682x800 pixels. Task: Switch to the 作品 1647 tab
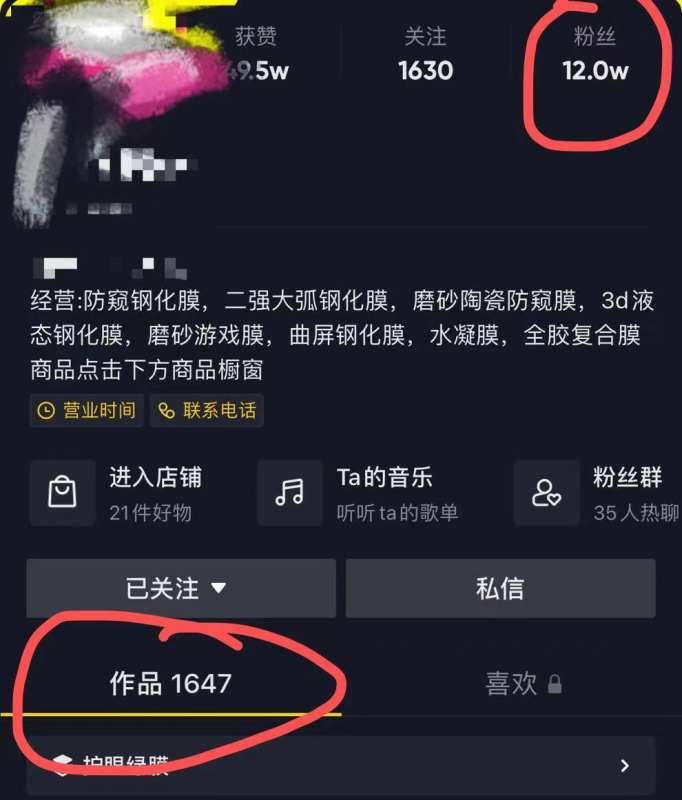click(x=170, y=683)
